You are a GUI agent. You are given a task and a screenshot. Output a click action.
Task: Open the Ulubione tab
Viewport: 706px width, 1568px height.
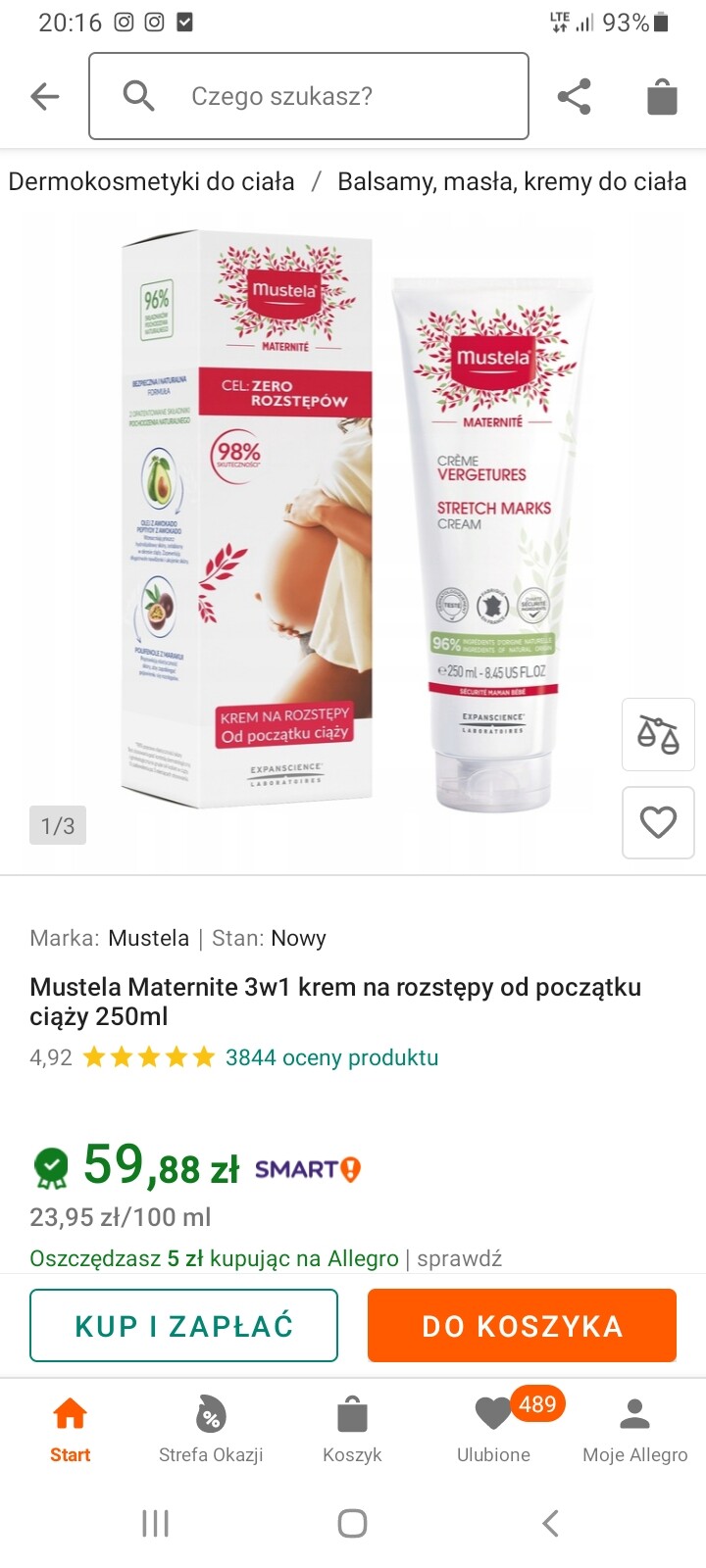[x=493, y=1430]
